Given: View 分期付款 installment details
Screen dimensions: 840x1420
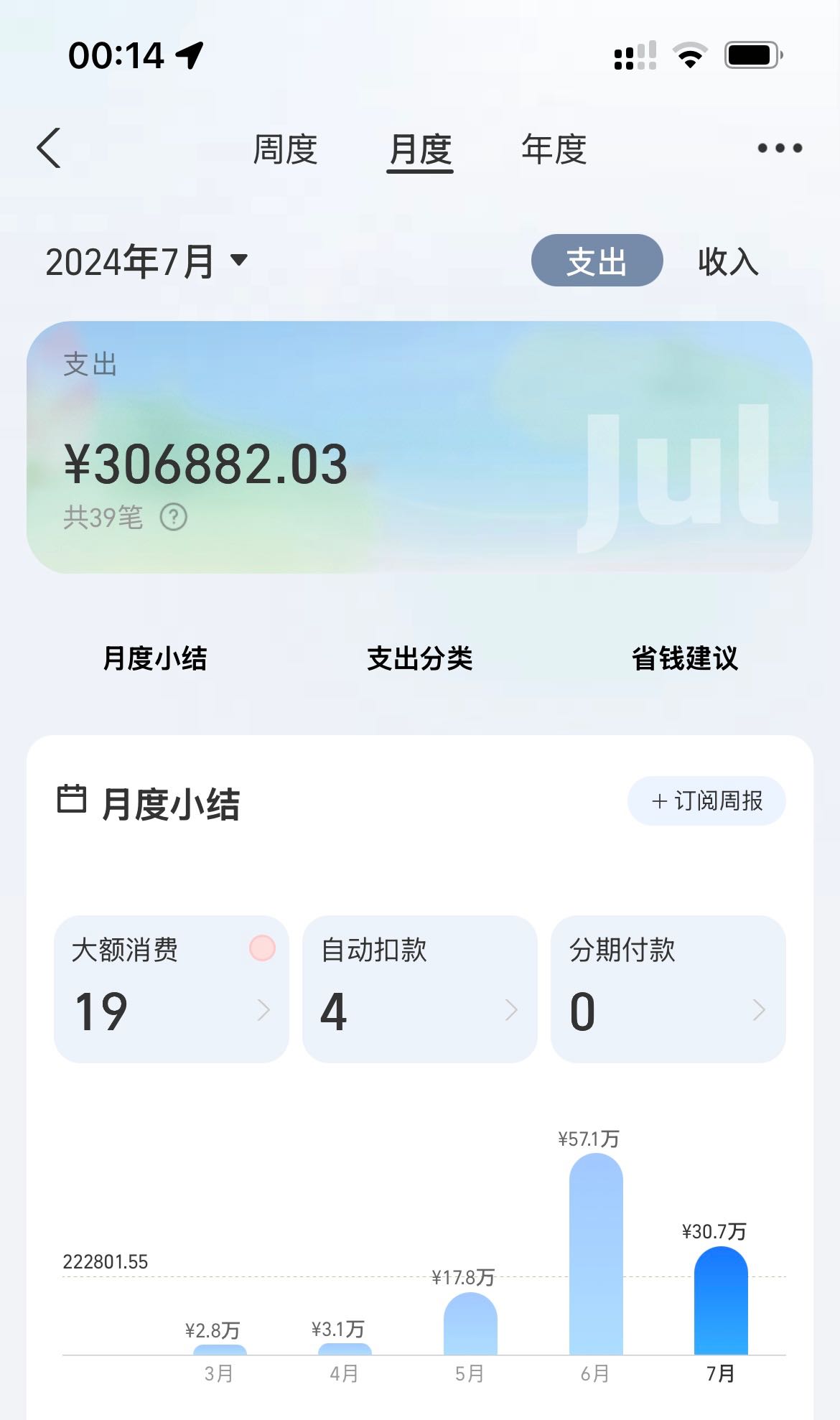Looking at the screenshot, I should (x=668, y=989).
